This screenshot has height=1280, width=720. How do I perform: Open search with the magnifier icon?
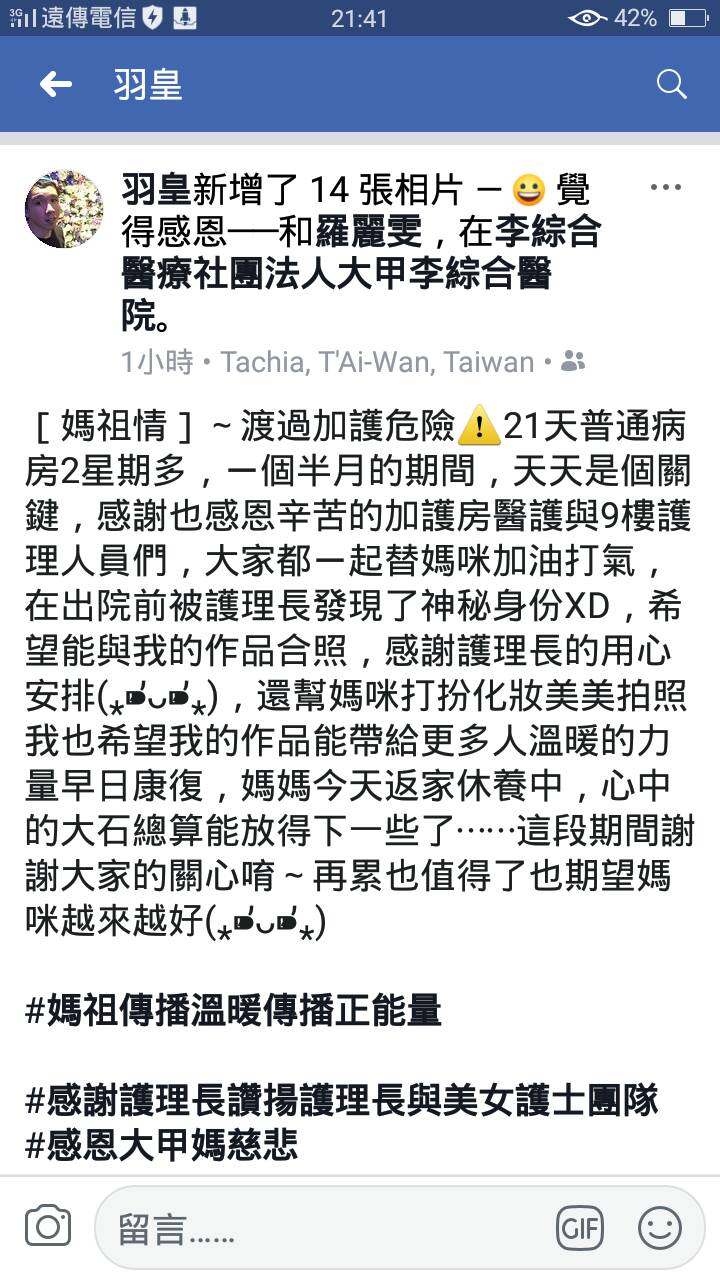coord(671,85)
